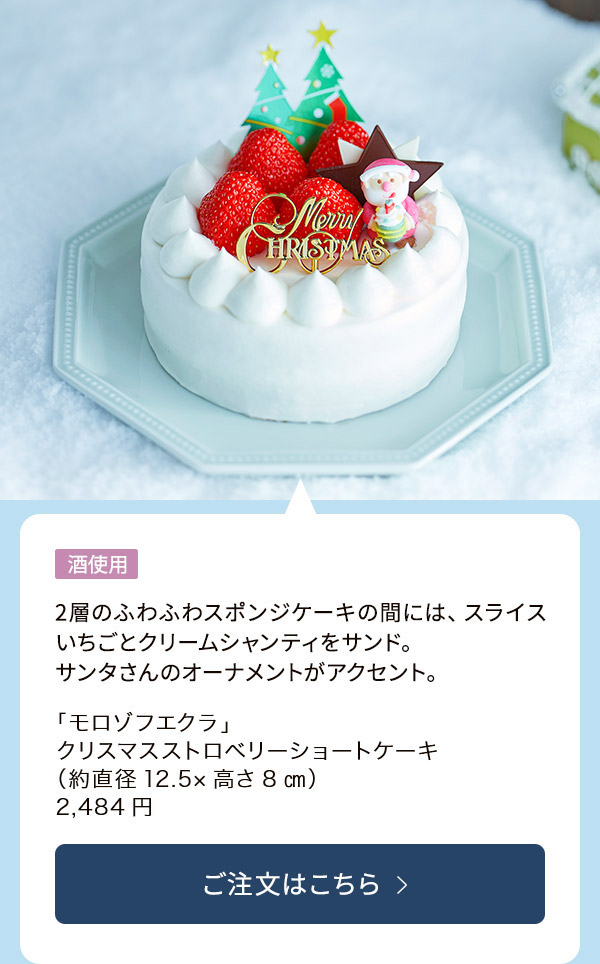Image resolution: width=600 pixels, height=964 pixels.
Task: Tap the ご注文はこちら order button
Action: [x=300, y=884]
